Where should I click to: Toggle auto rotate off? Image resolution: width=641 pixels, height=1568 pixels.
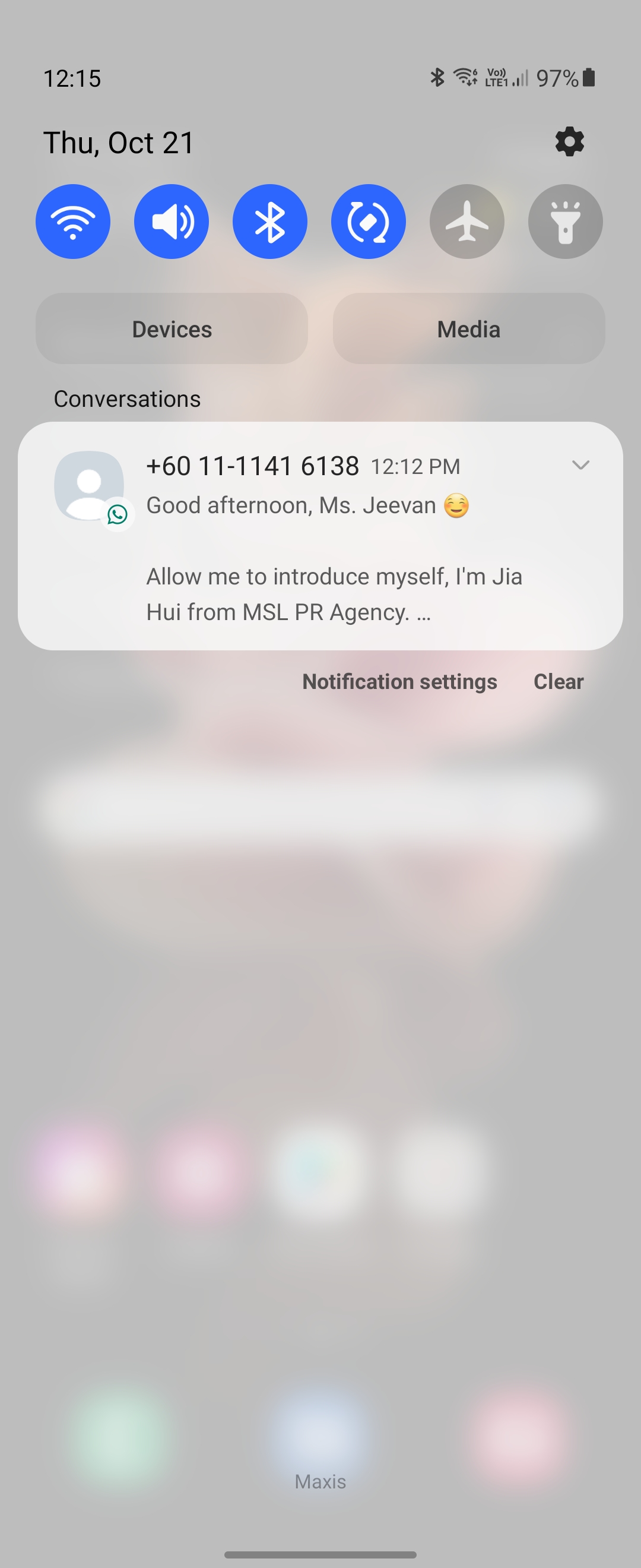pos(369,222)
